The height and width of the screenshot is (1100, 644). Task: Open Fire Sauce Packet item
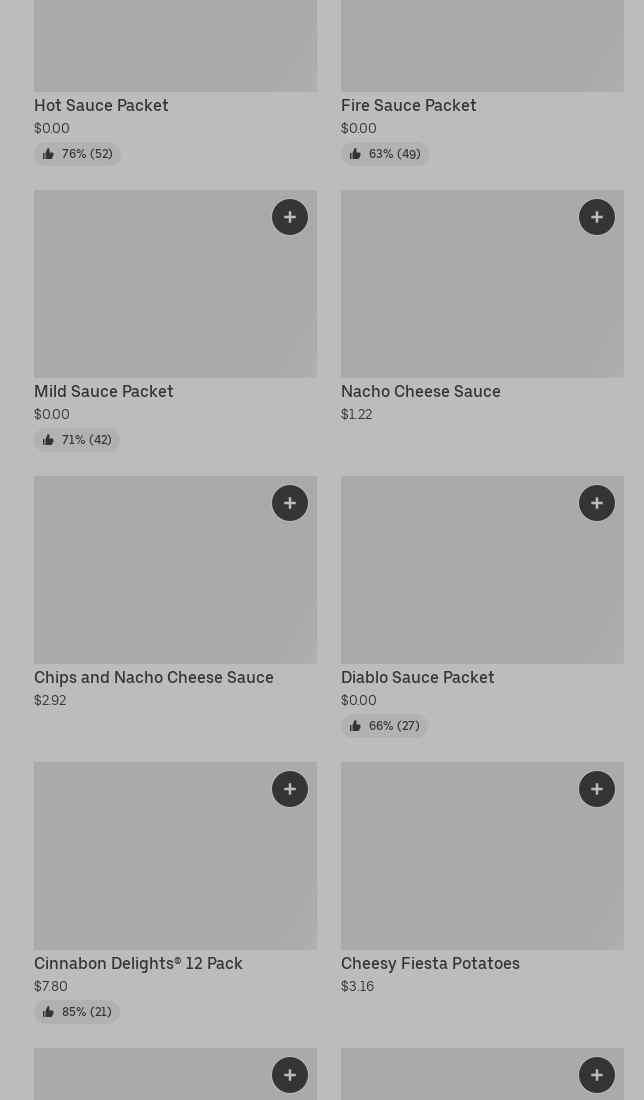(x=408, y=105)
